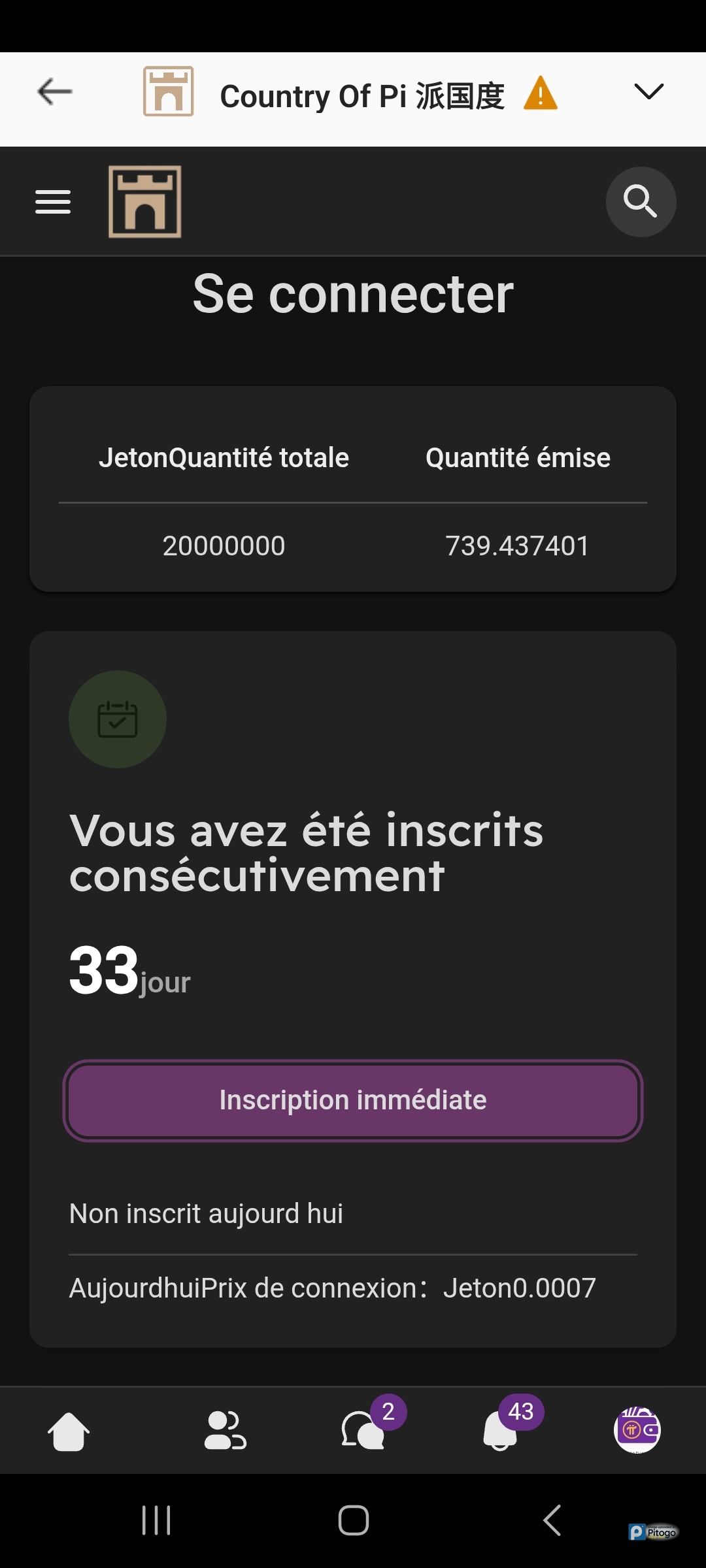Expand the dropdown chevron in the header
The height and width of the screenshot is (1568, 706).
point(648,91)
